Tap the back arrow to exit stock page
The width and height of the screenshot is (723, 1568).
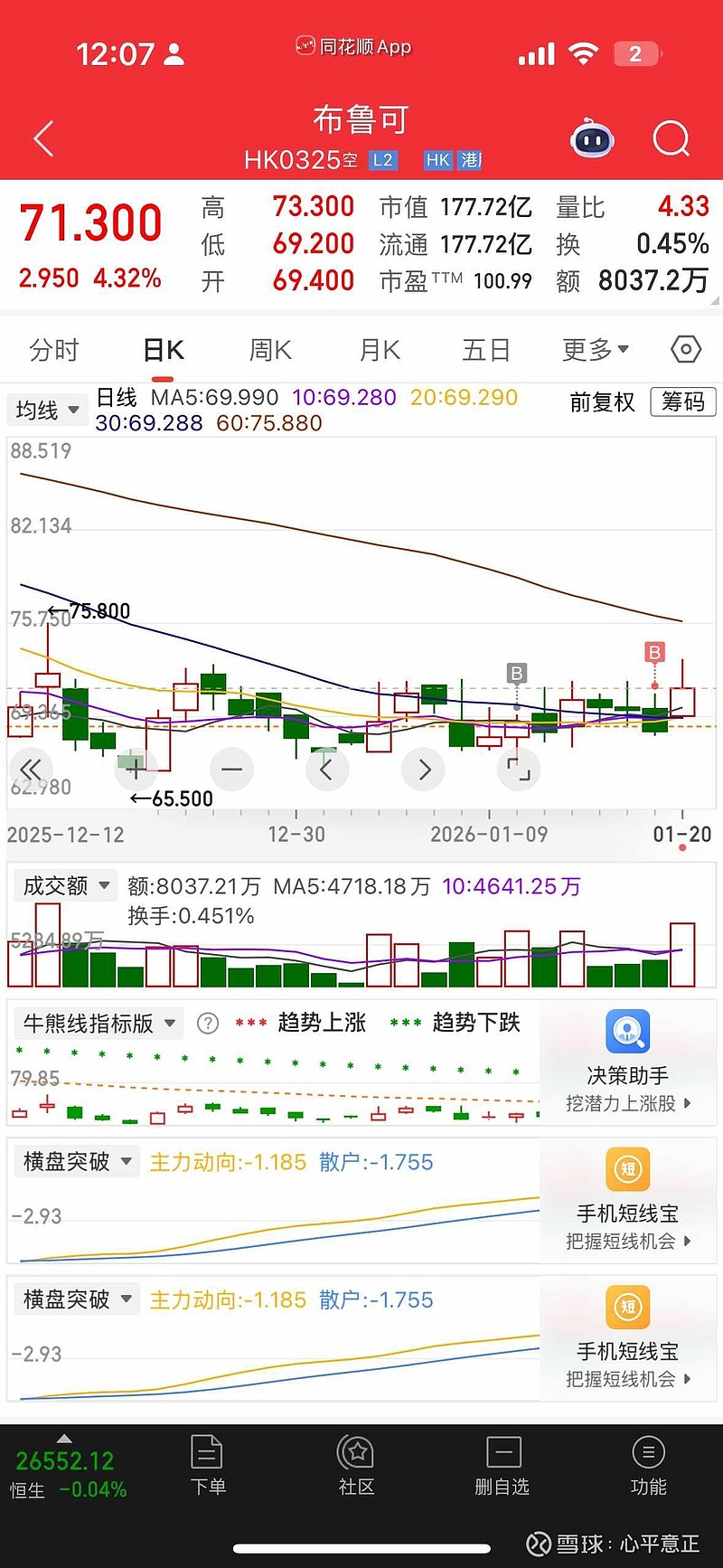pyautogui.click(x=42, y=137)
